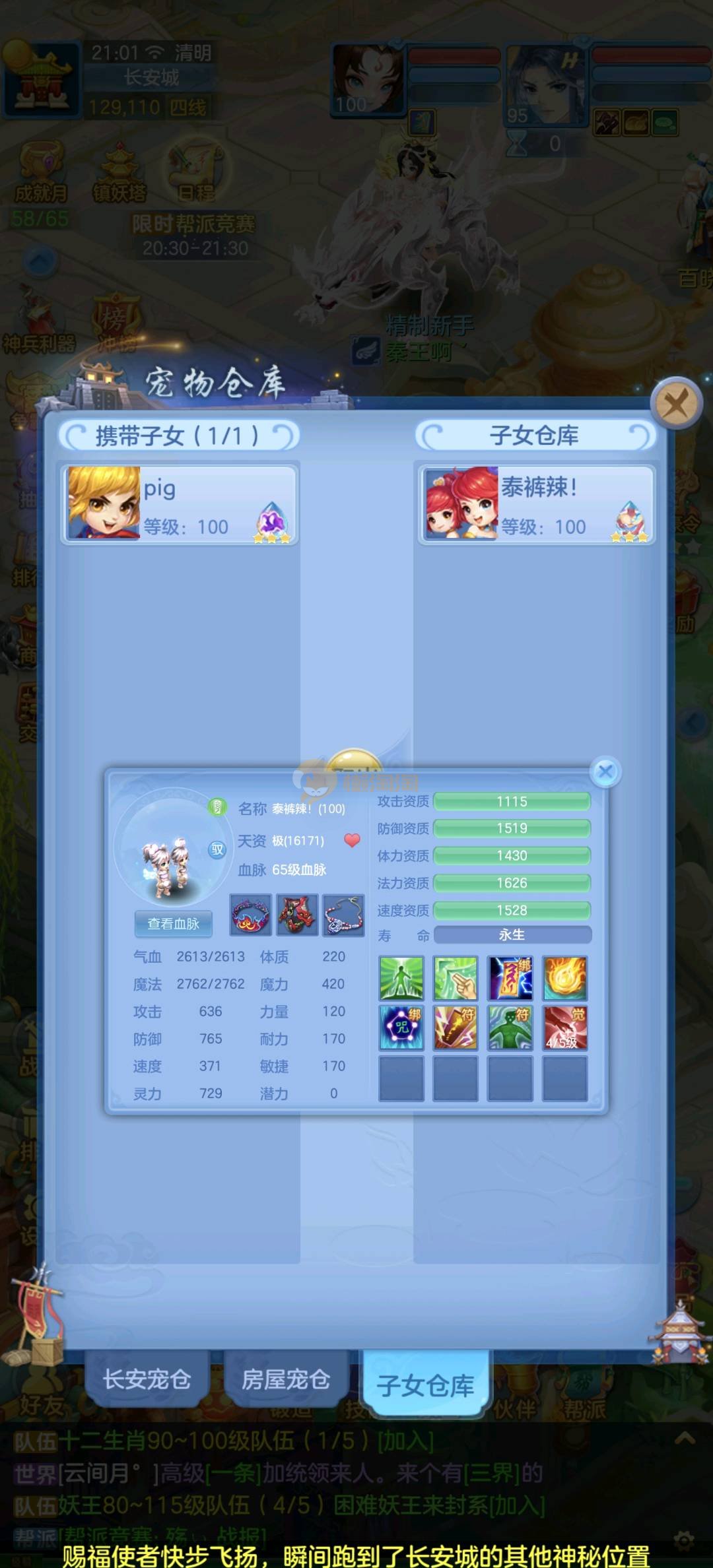Tap the 查看血脉 button

[x=173, y=924]
